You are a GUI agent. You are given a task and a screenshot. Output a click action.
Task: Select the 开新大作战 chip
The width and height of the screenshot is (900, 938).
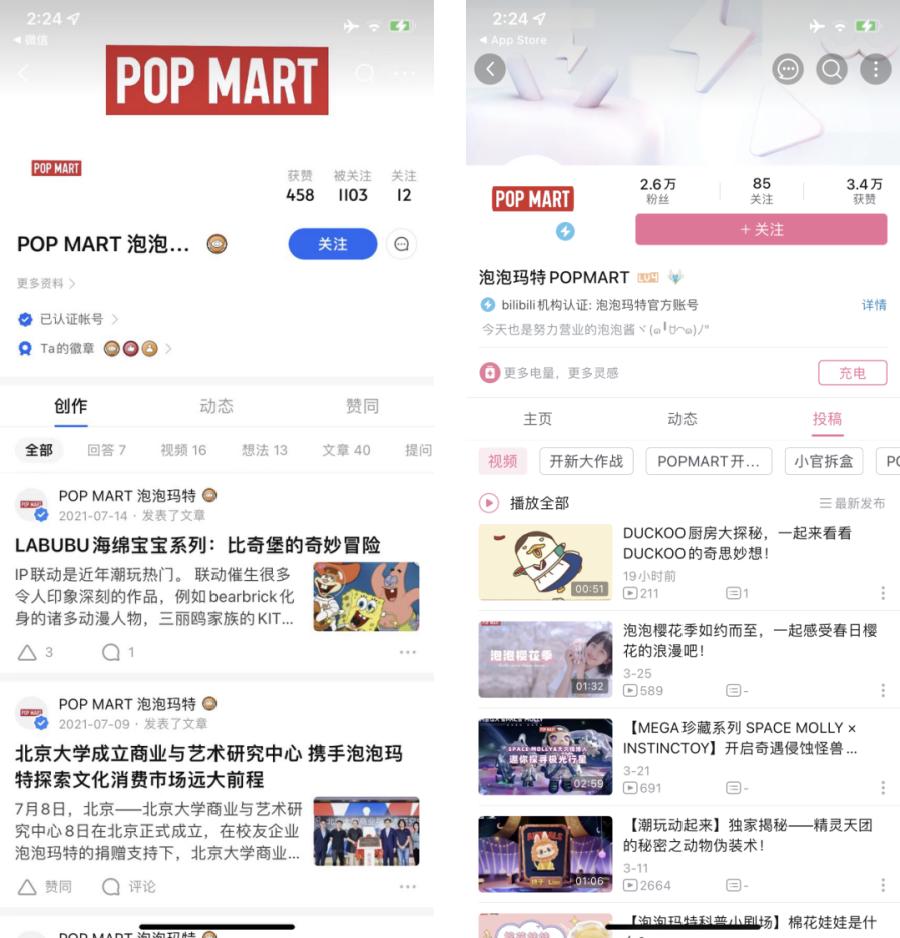point(587,461)
